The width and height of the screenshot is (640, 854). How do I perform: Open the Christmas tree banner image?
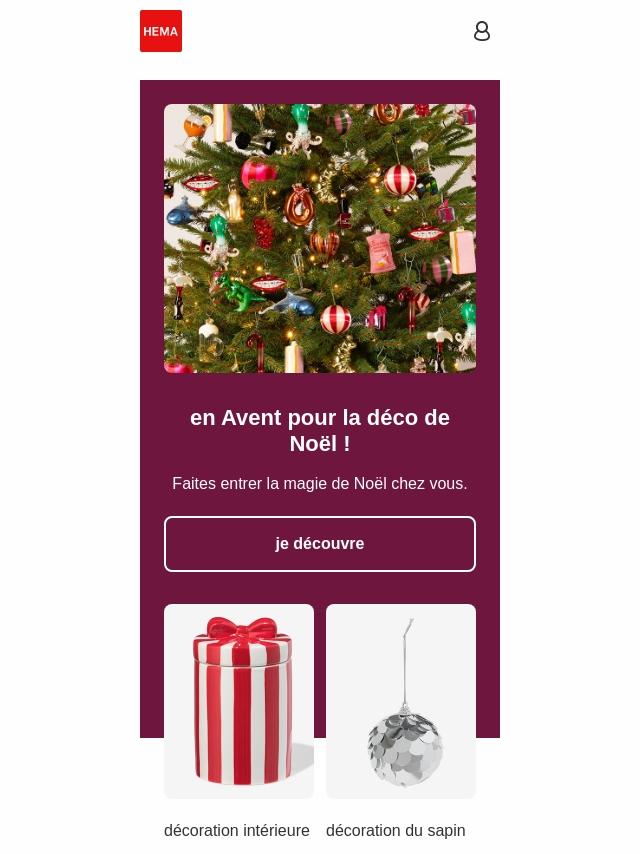pos(320,238)
